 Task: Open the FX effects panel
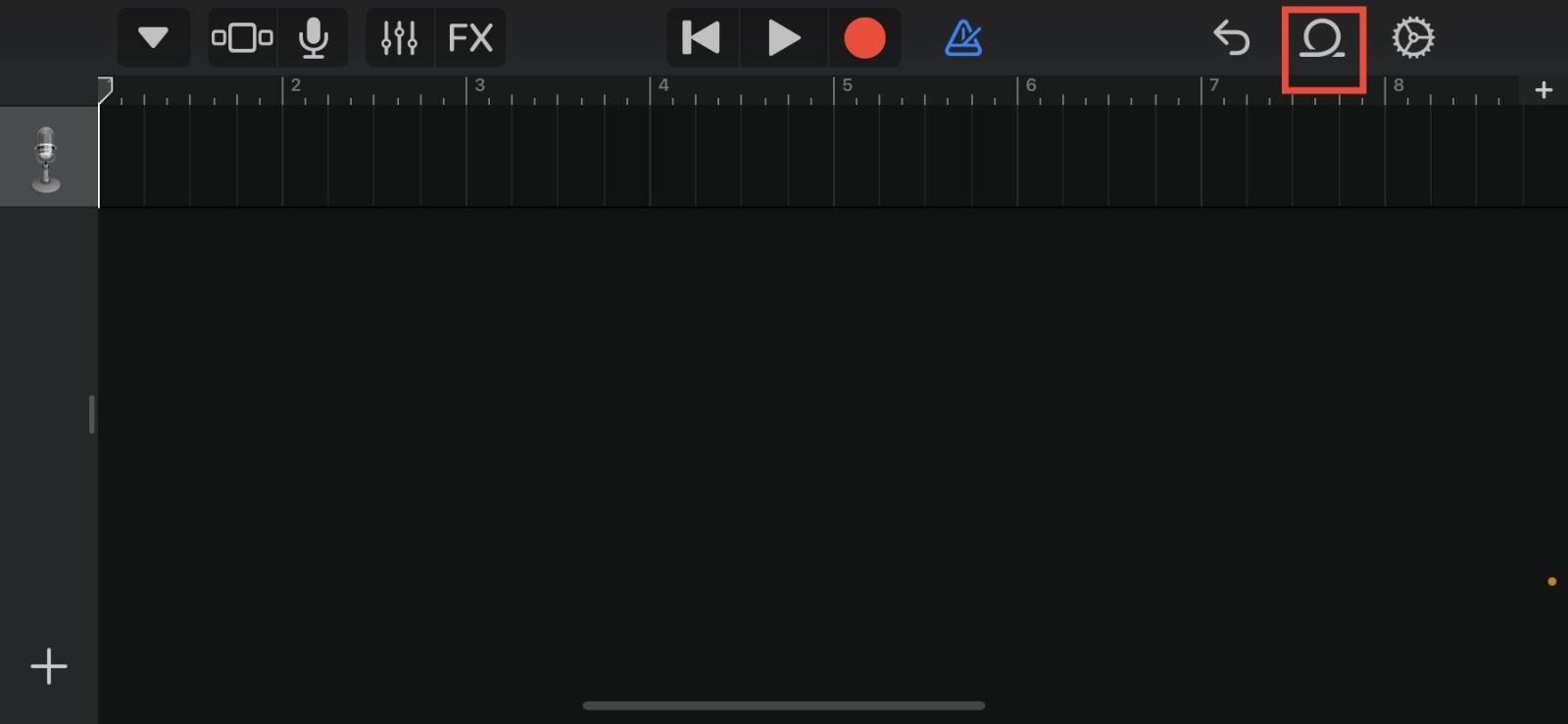470,38
